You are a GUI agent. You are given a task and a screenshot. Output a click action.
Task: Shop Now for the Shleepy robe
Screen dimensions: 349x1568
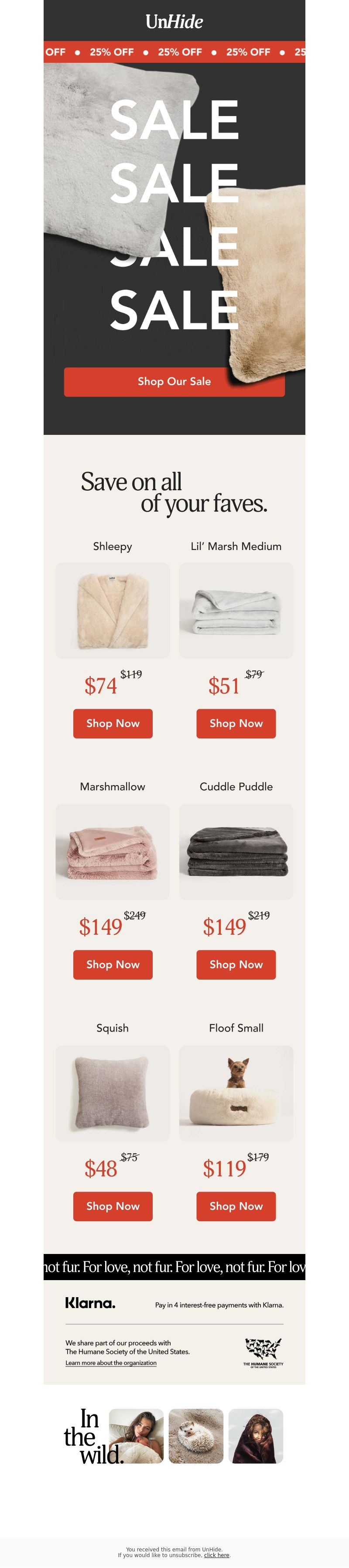coord(113,723)
